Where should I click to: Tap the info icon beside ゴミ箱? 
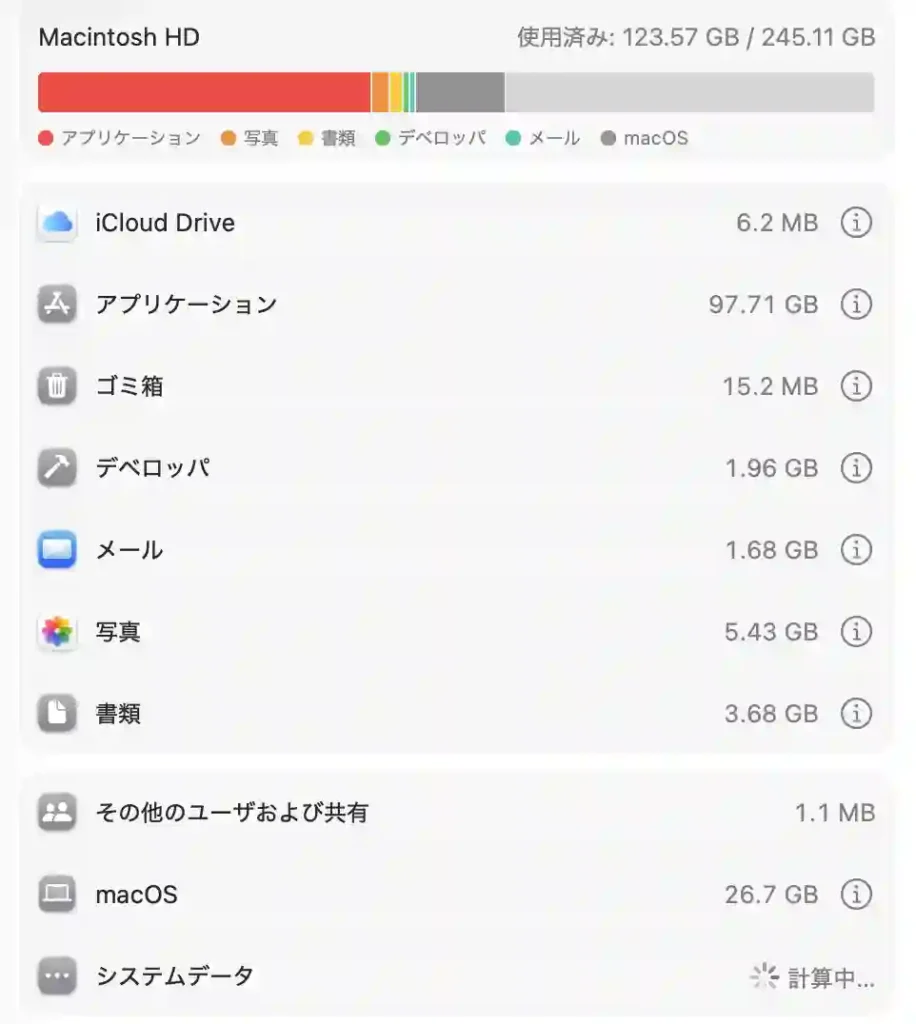coord(855,386)
